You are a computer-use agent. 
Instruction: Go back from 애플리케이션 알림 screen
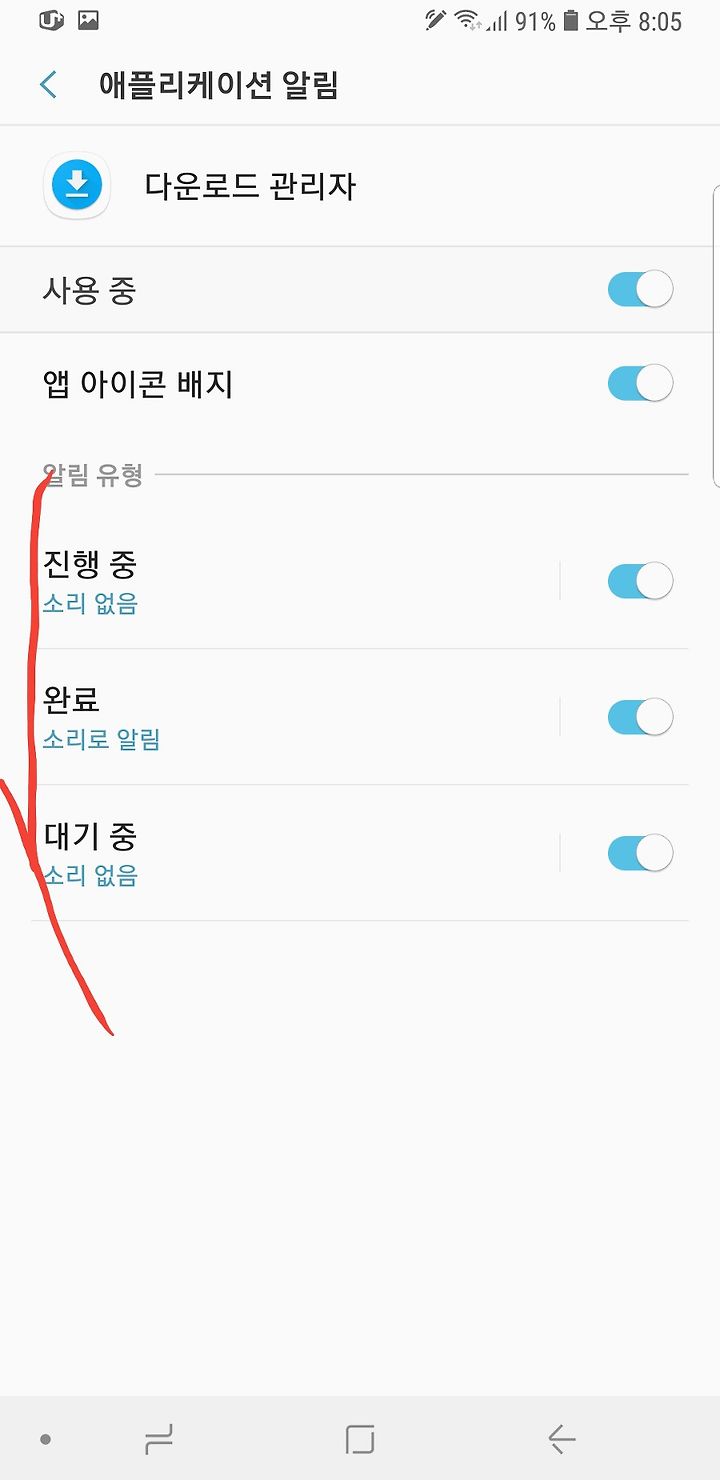tap(48, 85)
